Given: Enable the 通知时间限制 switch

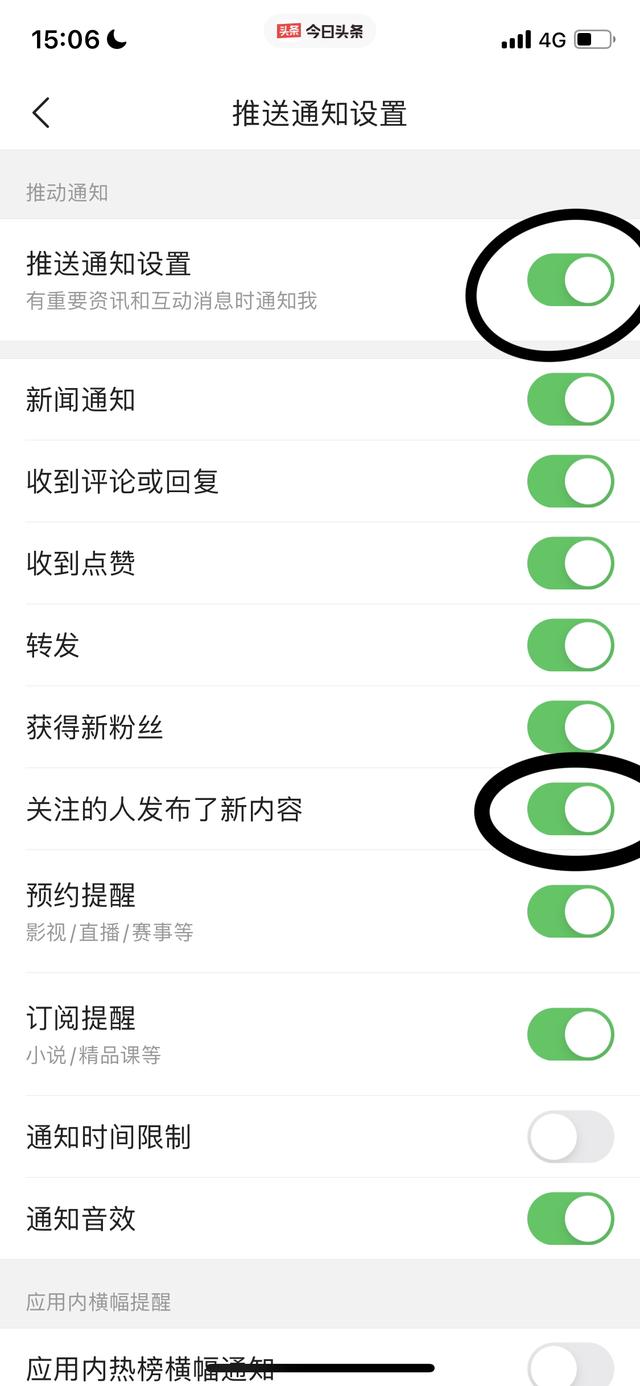Looking at the screenshot, I should [x=570, y=1137].
